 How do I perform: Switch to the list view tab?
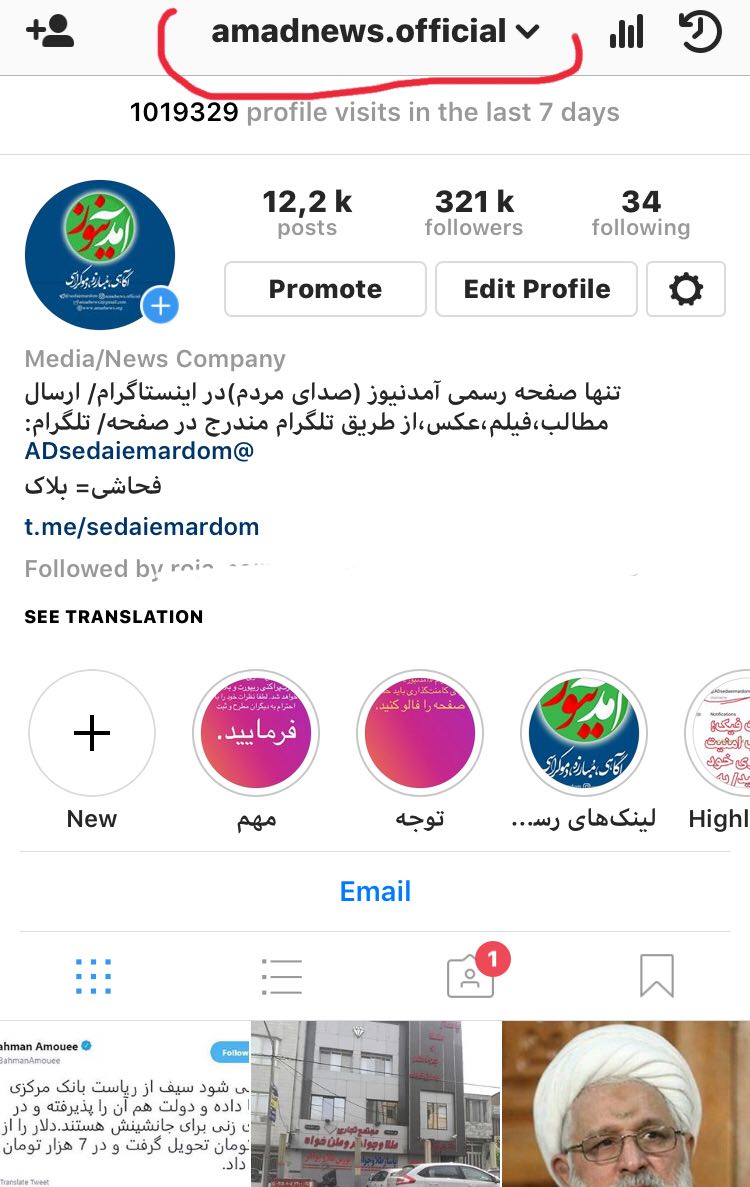281,976
